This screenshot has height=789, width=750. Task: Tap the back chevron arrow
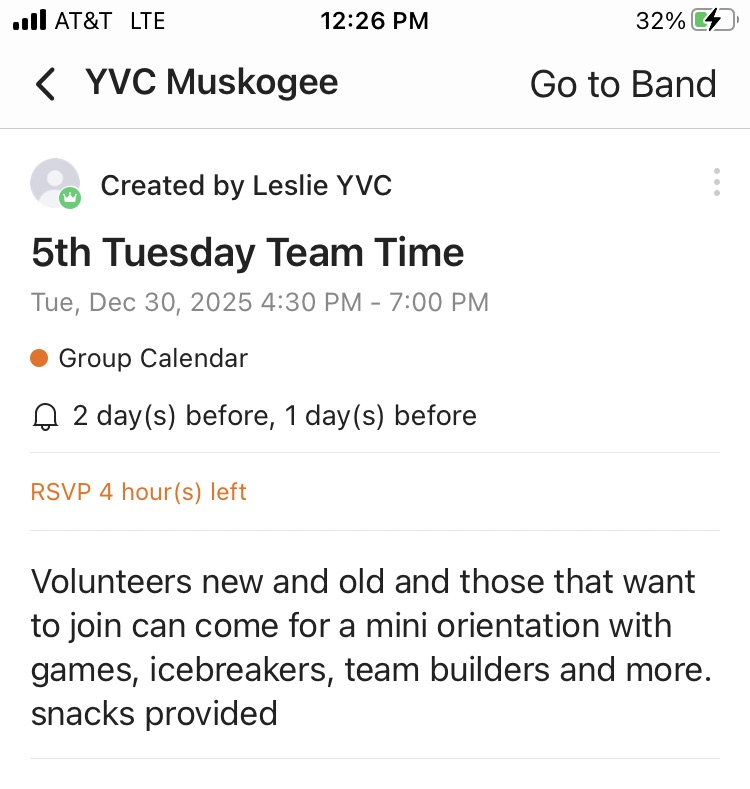click(44, 84)
